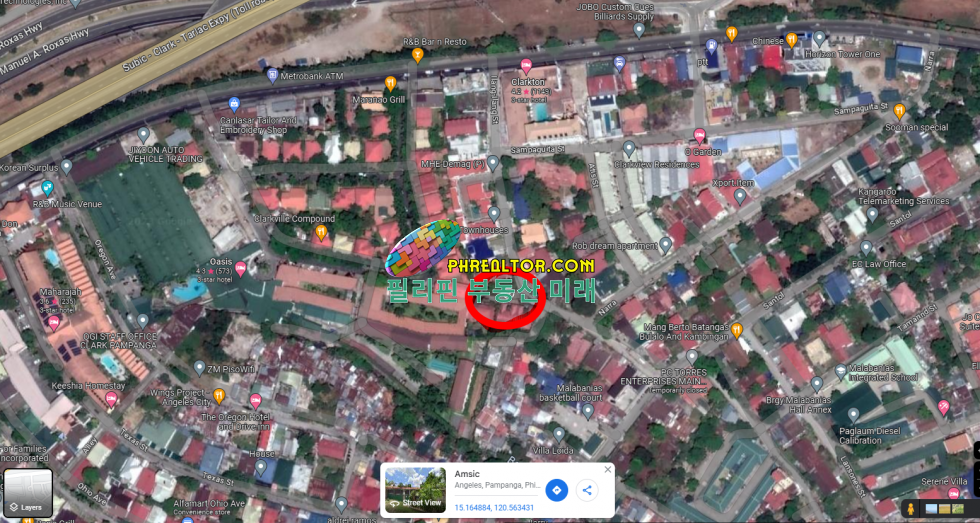Image resolution: width=980 pixels, height=523 pixels.
Task: Get directions to Amsic
Action: (557, 490)
